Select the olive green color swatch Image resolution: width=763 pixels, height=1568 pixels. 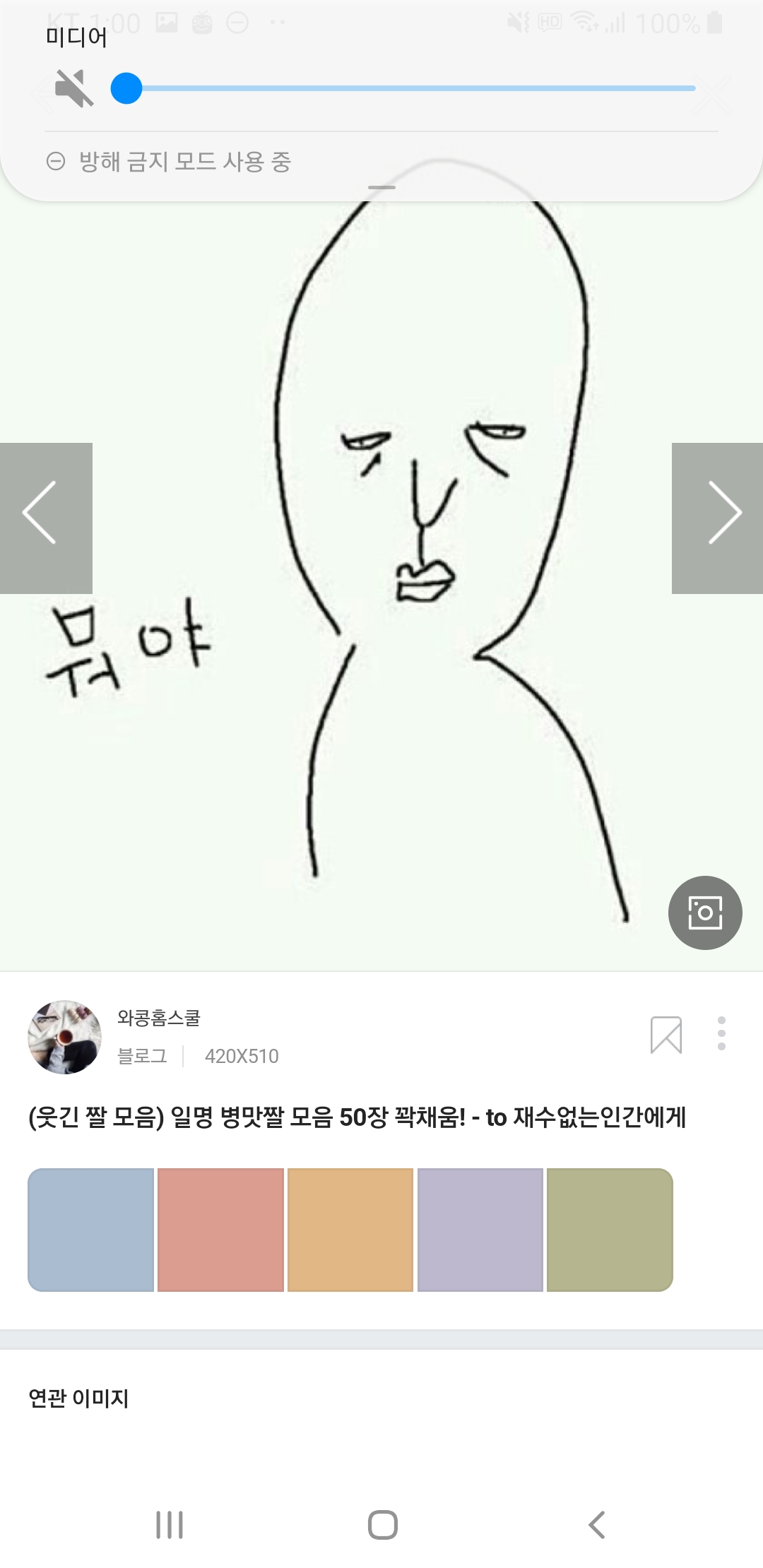(610, 1230)
